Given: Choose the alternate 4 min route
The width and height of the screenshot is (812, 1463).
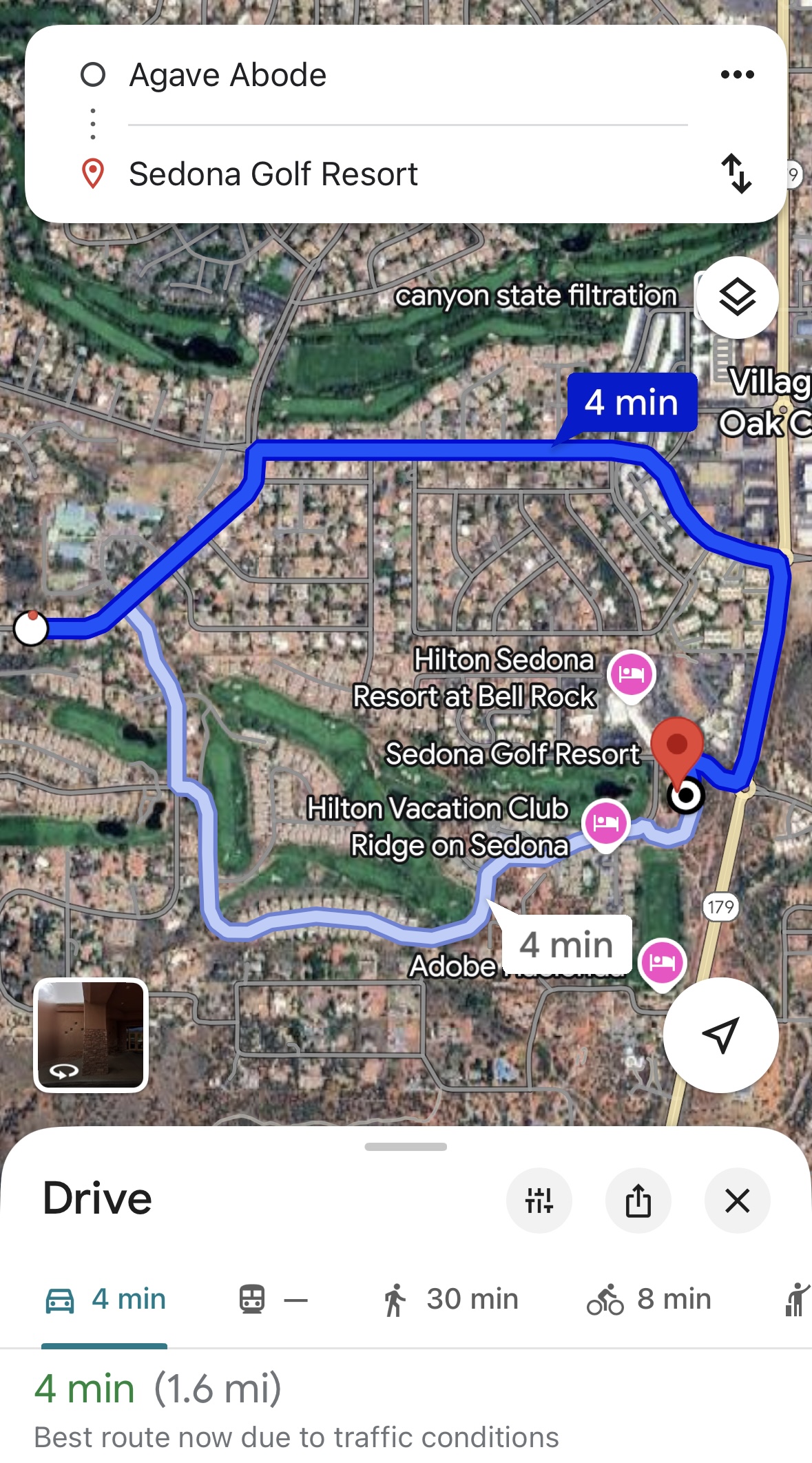Looking at the screenshot, I should click(566, 944).
